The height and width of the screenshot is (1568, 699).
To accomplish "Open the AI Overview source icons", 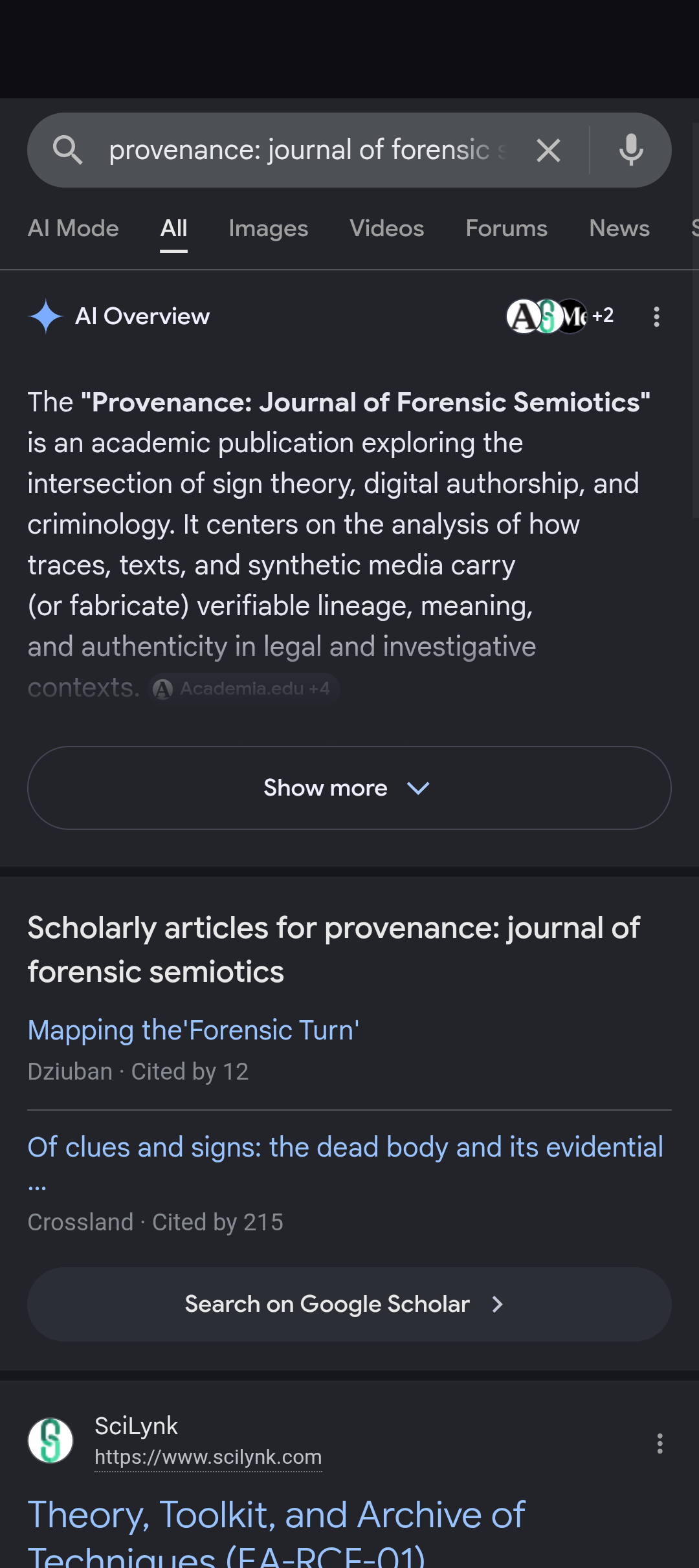I will click(560, 316).
